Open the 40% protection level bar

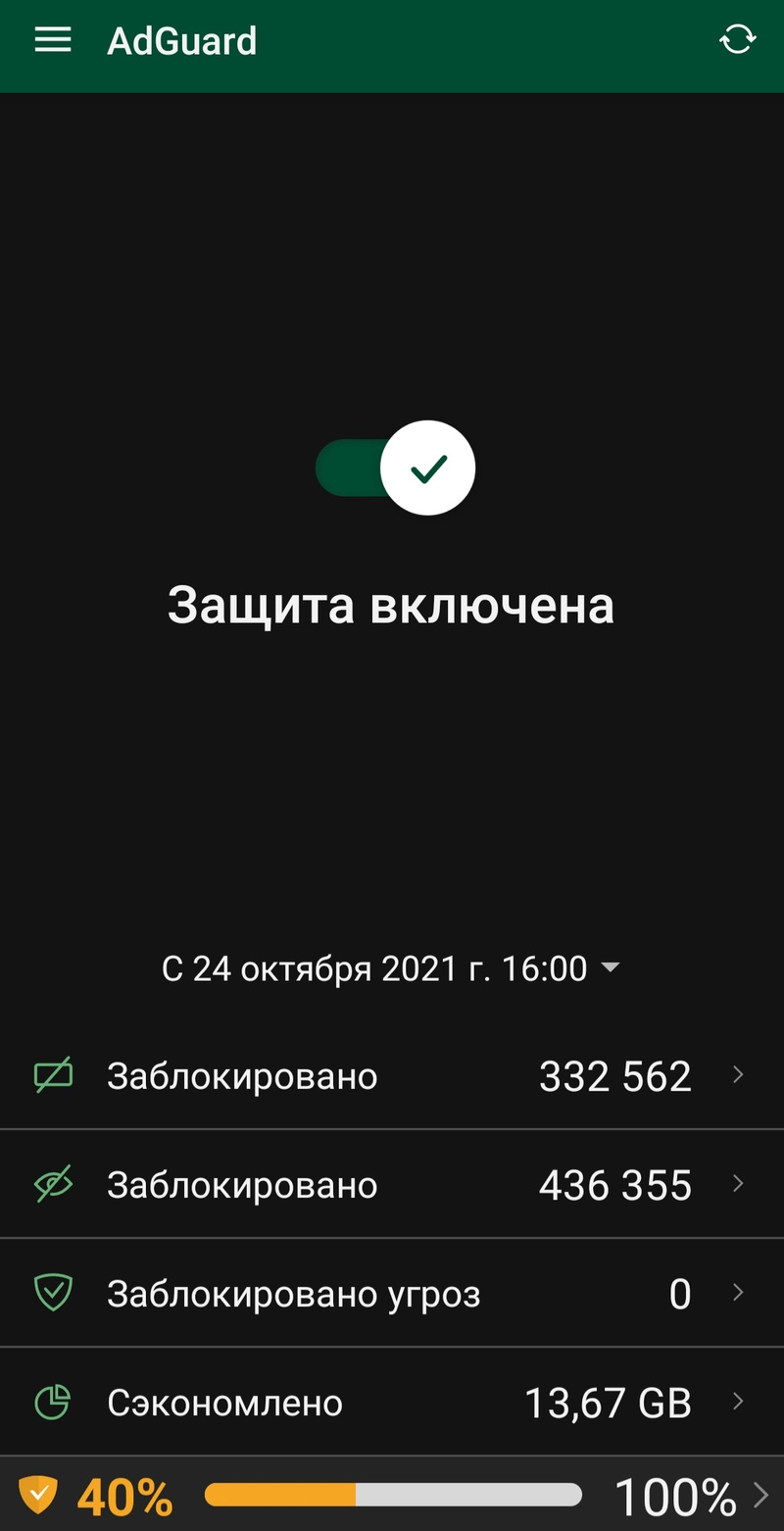(x=392, y=1495)
